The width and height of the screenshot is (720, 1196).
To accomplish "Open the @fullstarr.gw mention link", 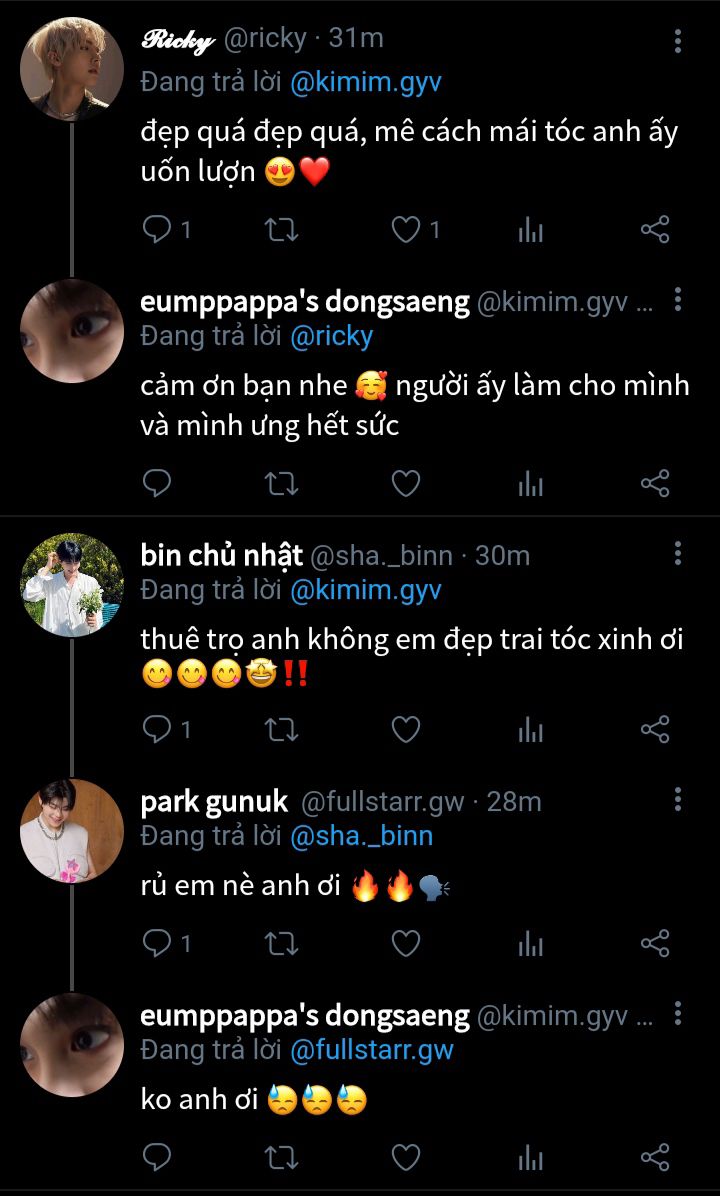I will [371, 1050].
